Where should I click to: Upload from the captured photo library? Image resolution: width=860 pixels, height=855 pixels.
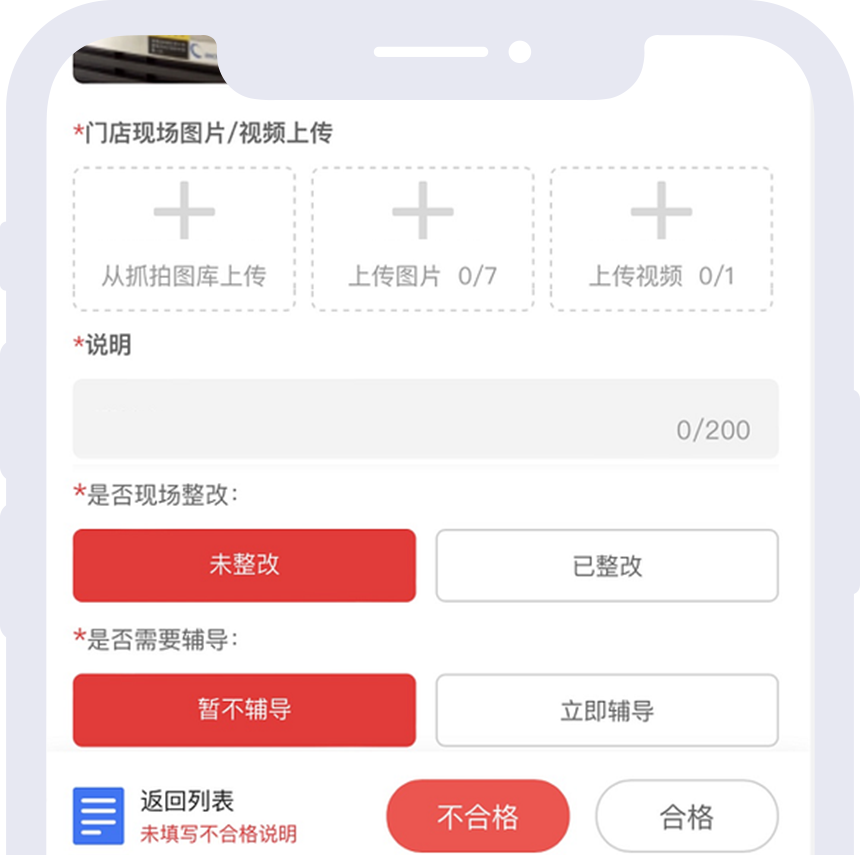184,238
